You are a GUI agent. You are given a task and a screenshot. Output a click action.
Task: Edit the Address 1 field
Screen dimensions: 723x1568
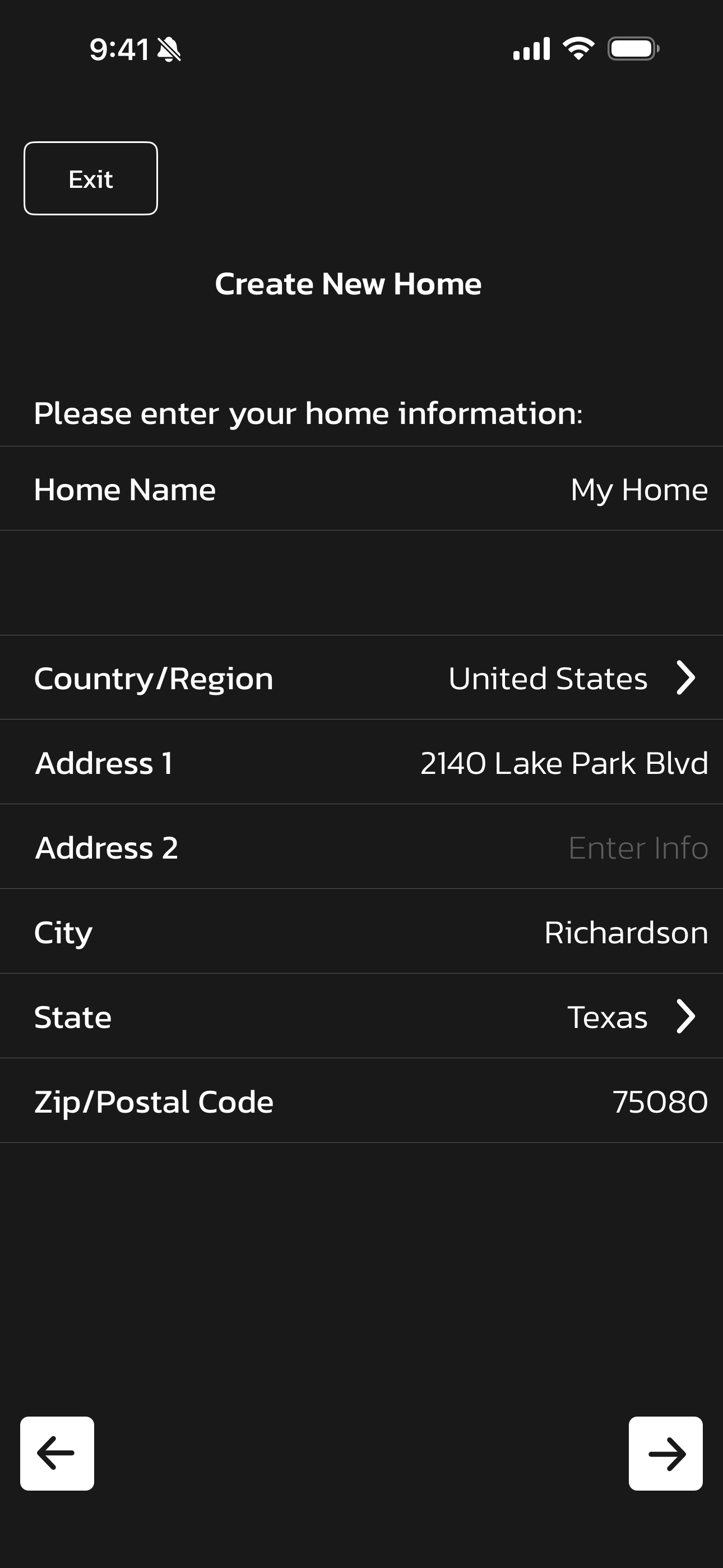(564, 763)
